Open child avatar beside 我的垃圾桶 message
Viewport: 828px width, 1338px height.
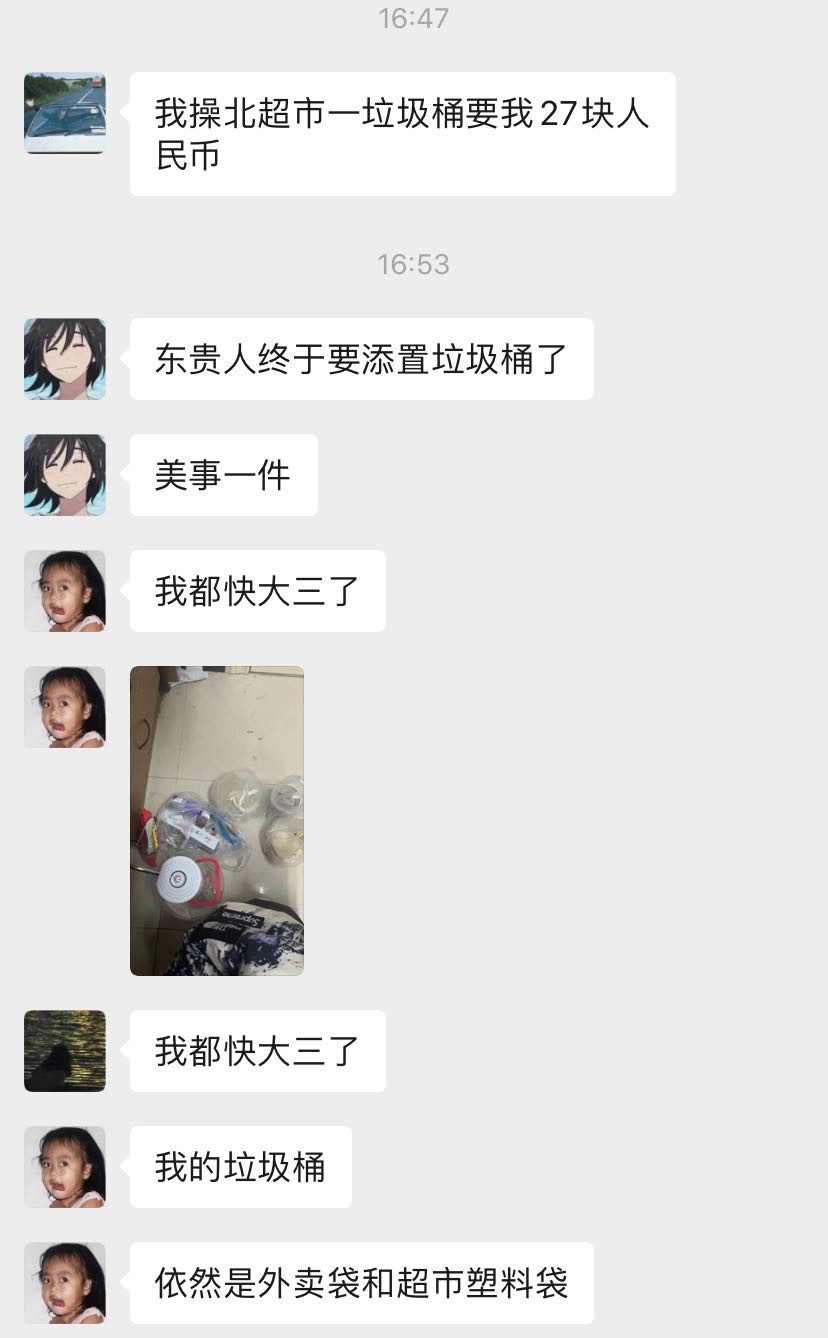tap(65, 1167)
